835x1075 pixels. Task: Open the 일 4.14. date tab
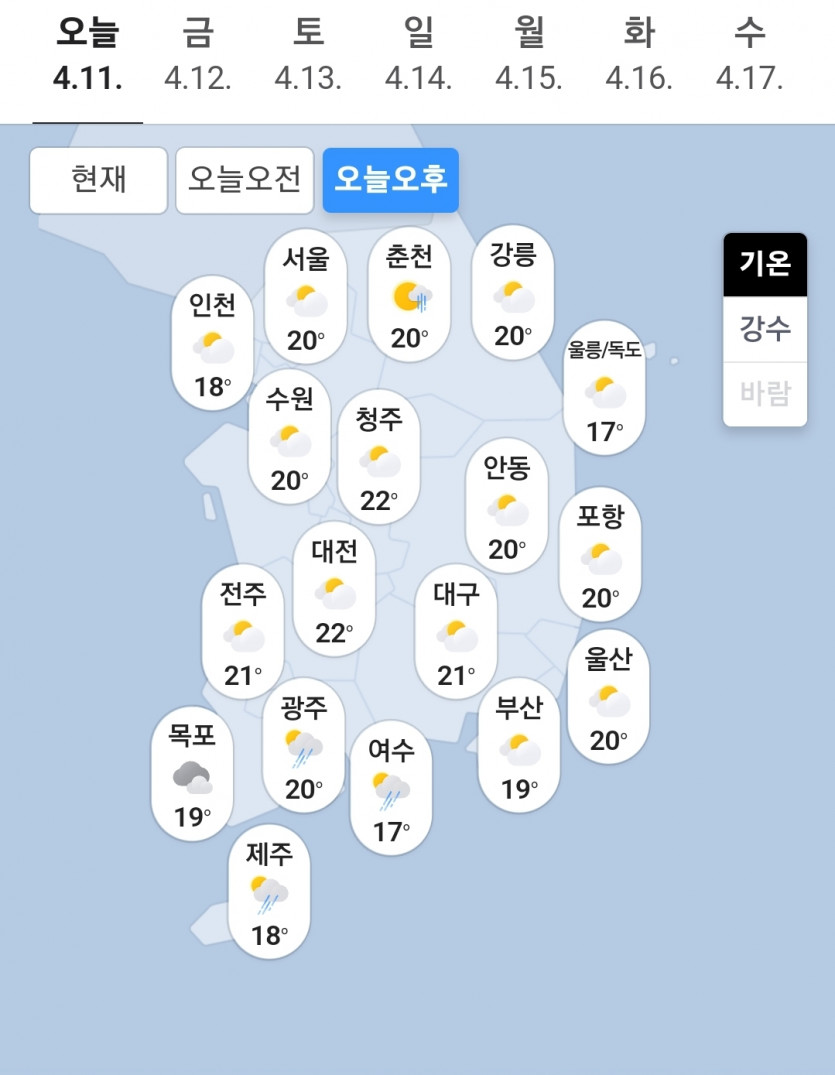(418, 56)
